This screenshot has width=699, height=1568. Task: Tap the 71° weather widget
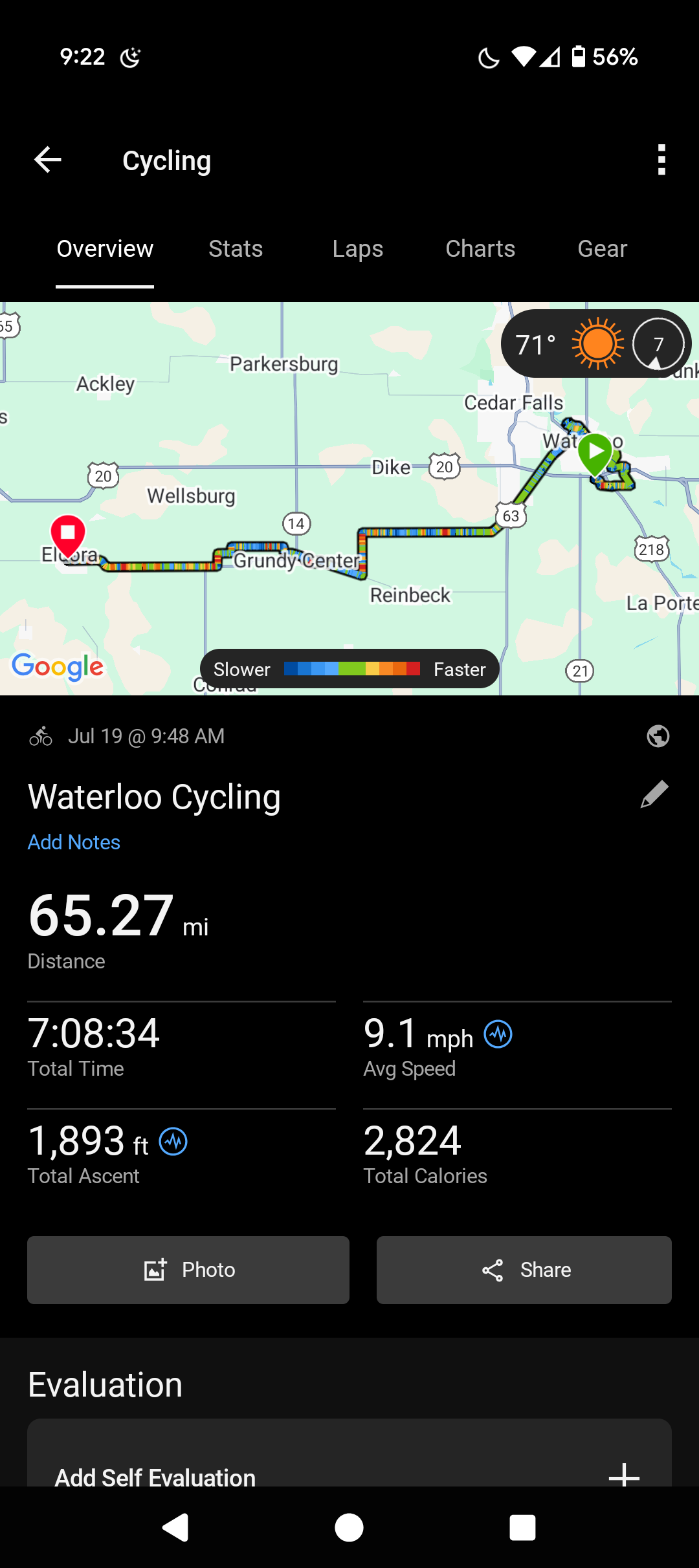[595, 343]
